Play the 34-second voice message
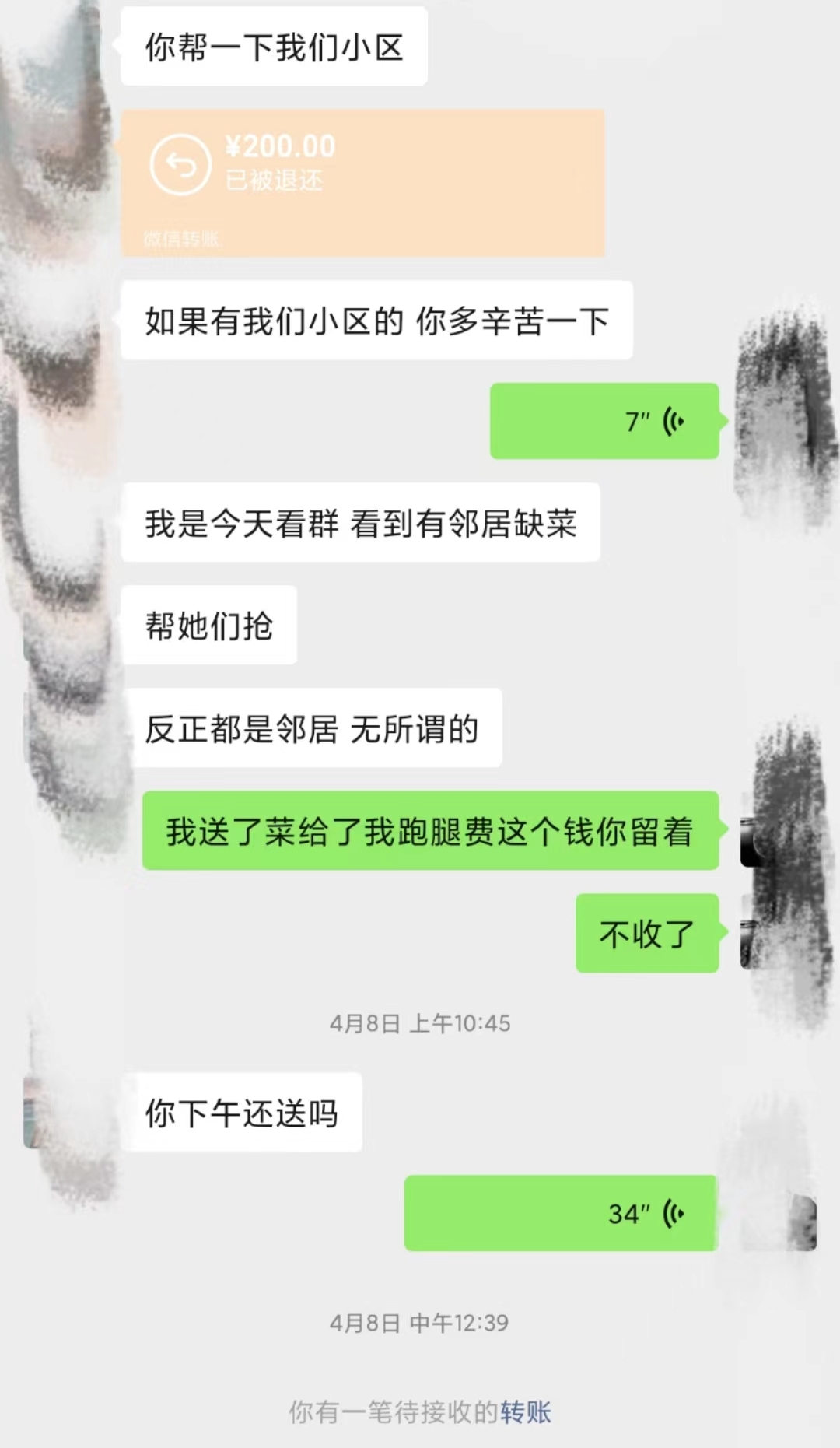This screenshot has height=1448, width=840. (x=560, y=1213)
